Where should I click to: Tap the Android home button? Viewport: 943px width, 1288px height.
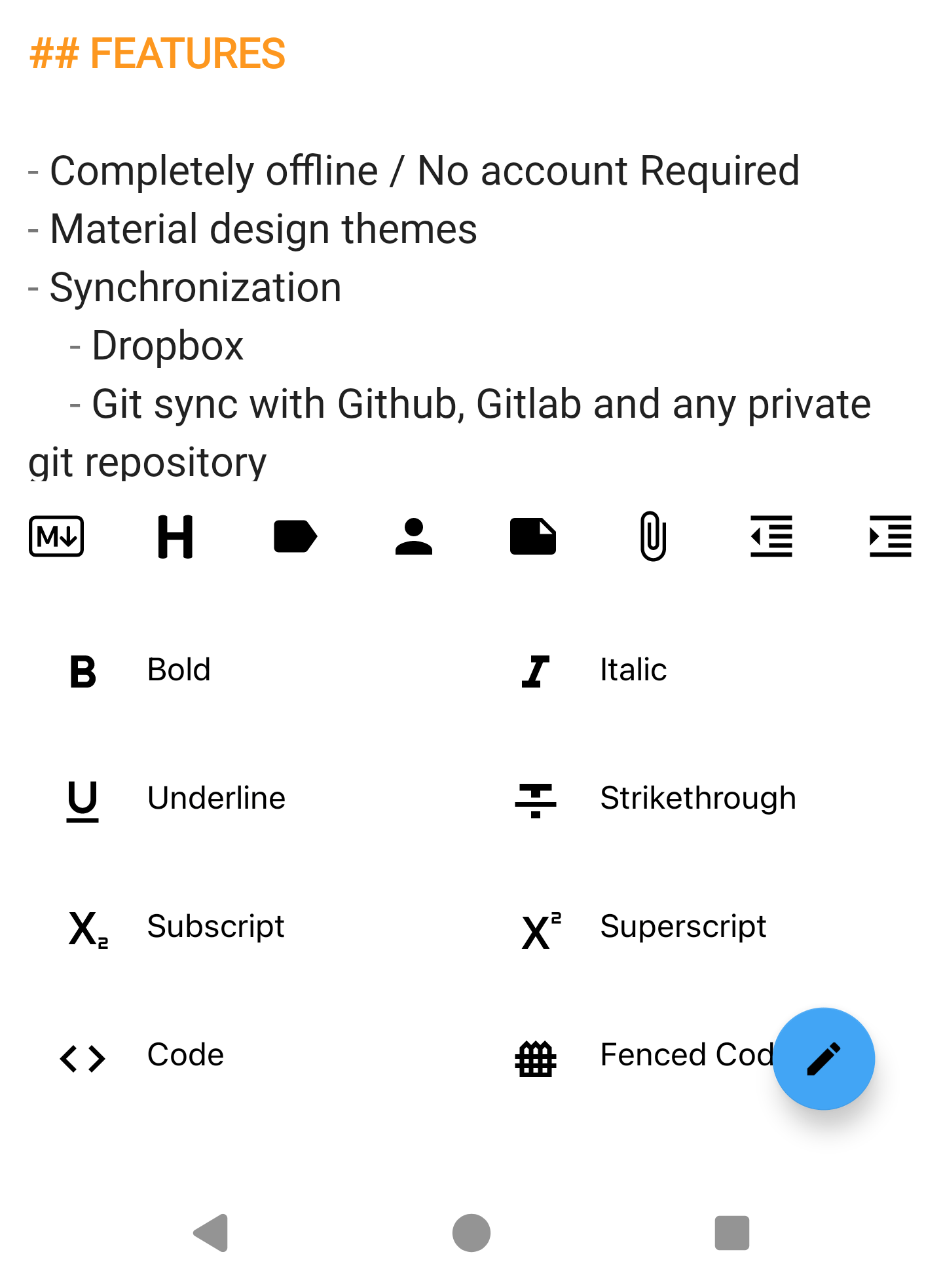[471, 1232]
